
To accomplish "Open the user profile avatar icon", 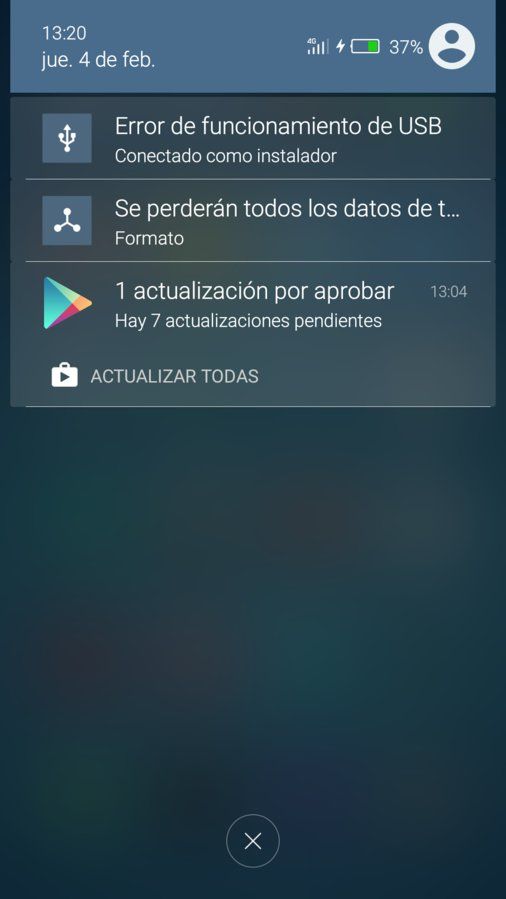I will 452,46.
